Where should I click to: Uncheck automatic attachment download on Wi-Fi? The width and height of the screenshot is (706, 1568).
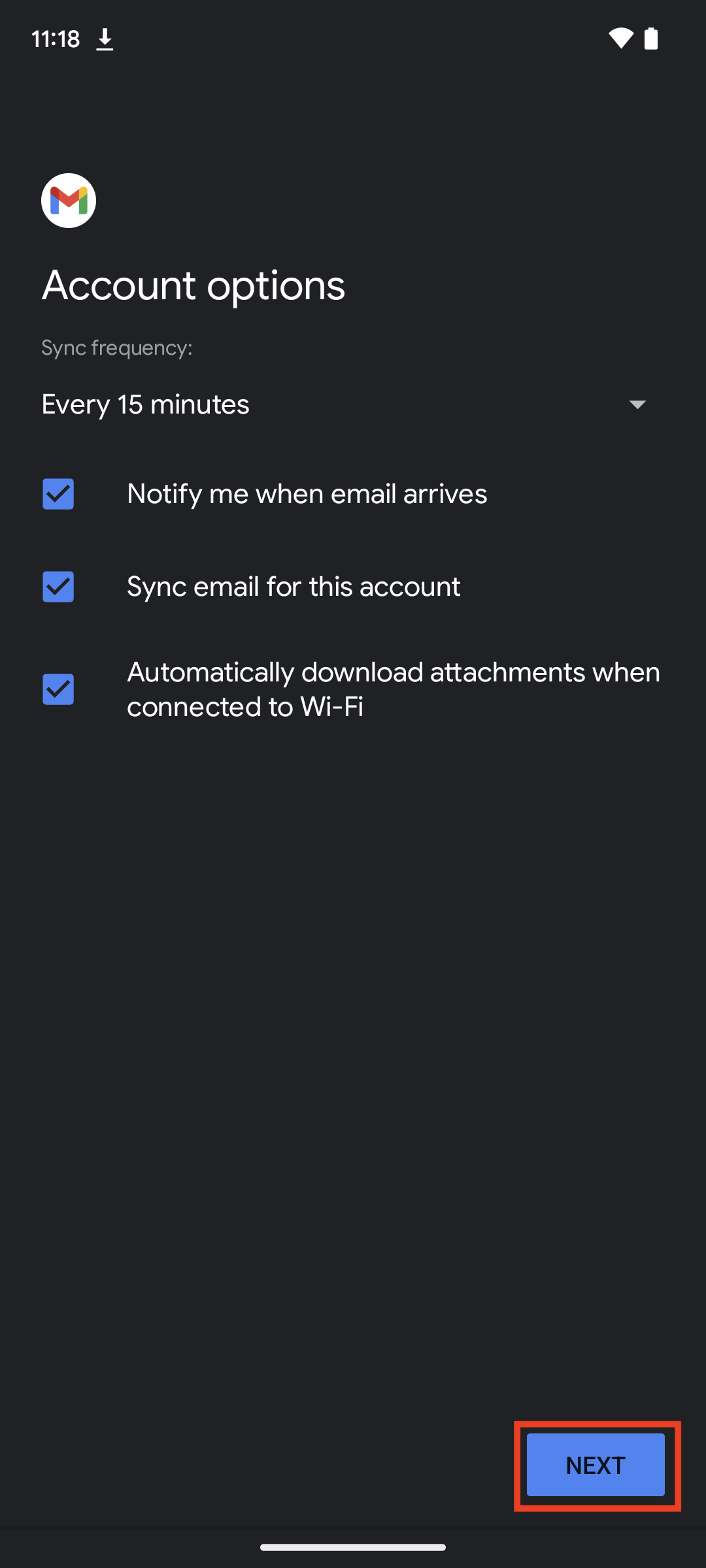click(x=58, y=689)
